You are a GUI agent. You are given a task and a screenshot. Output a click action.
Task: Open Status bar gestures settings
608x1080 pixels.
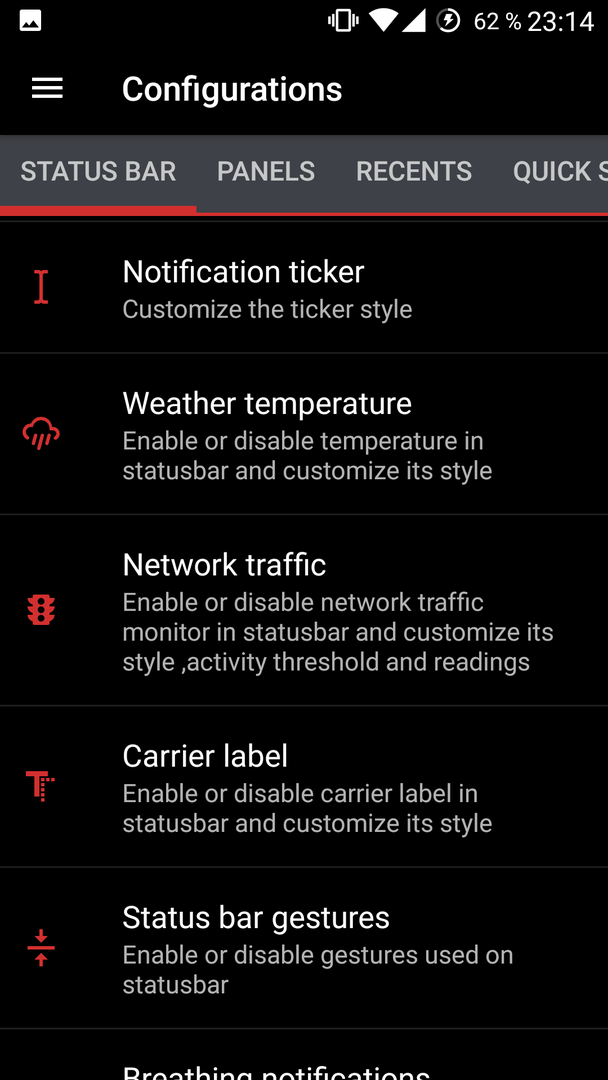[x=304, y=948]
